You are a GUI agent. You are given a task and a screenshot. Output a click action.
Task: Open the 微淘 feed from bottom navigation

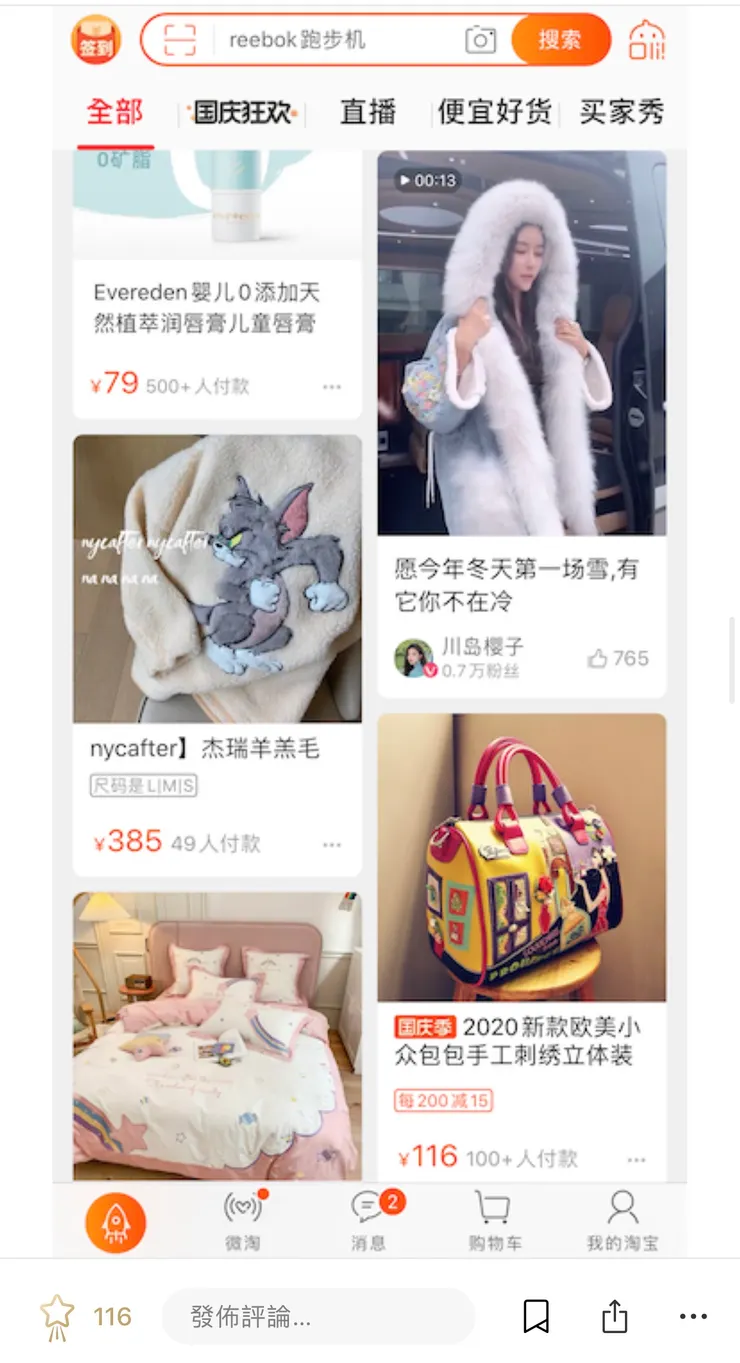point(244,1222)
